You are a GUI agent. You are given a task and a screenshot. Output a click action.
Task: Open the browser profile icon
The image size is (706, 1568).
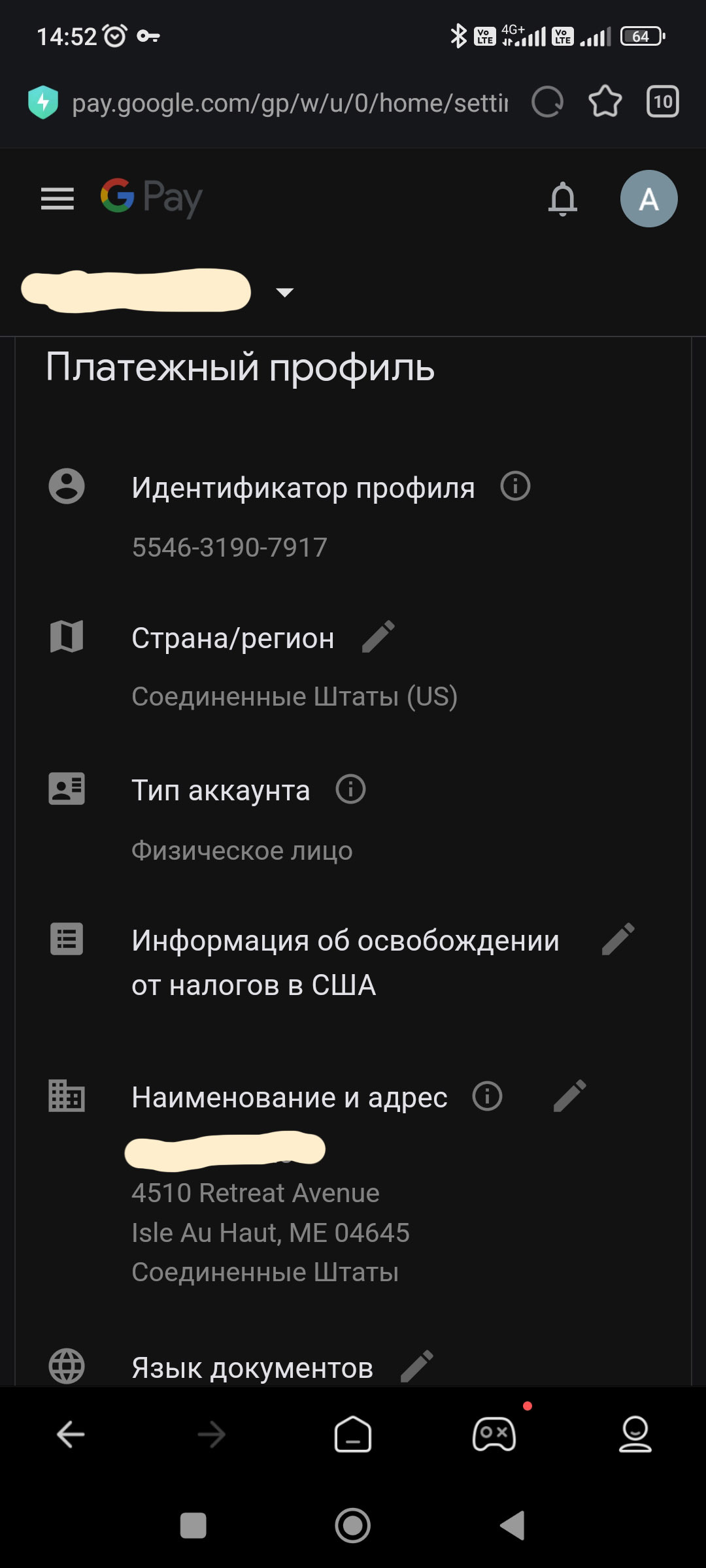point(635,1435)
